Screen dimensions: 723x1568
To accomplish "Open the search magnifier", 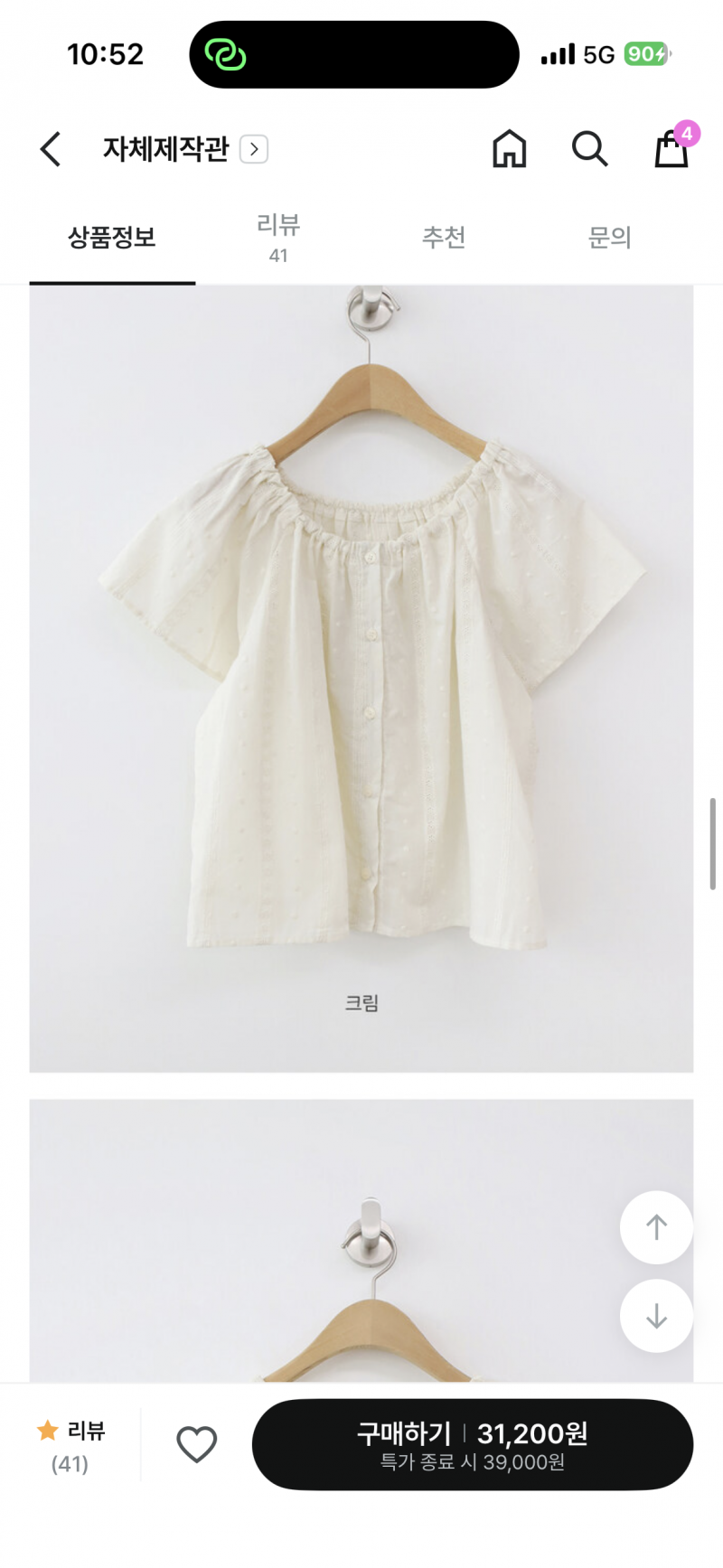I will 589,149.
